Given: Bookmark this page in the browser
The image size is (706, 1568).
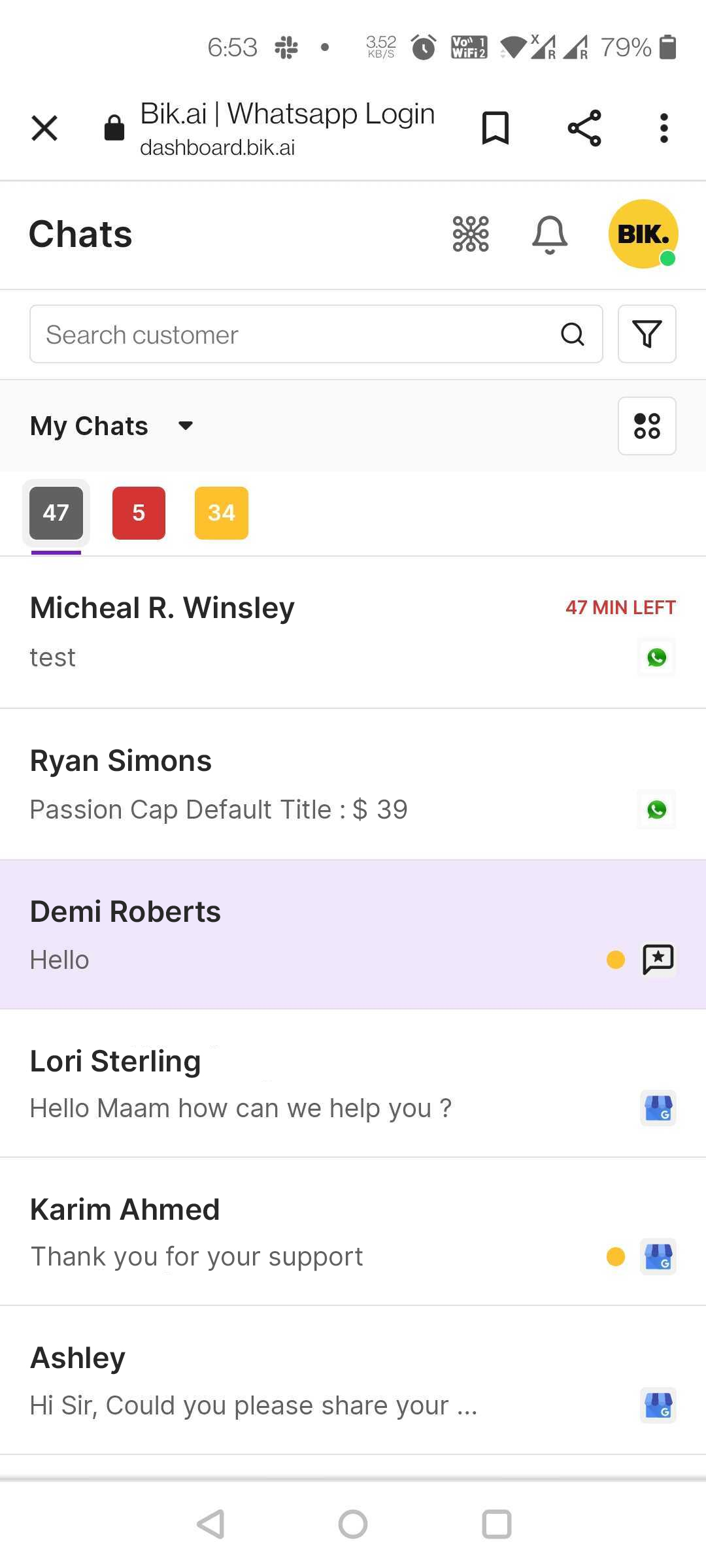Looking at the screenshot, I should point(495,128).
